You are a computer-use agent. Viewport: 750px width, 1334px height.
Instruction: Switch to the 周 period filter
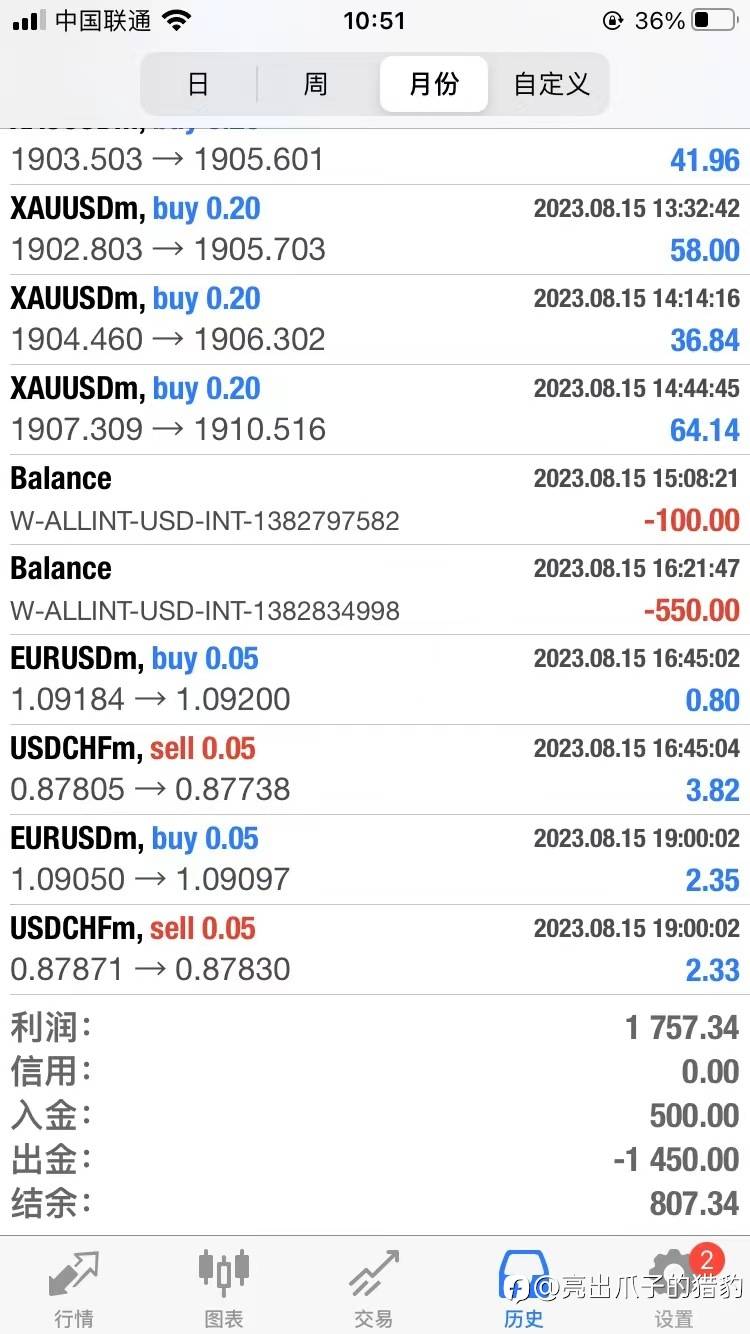(x=316, y=84)
